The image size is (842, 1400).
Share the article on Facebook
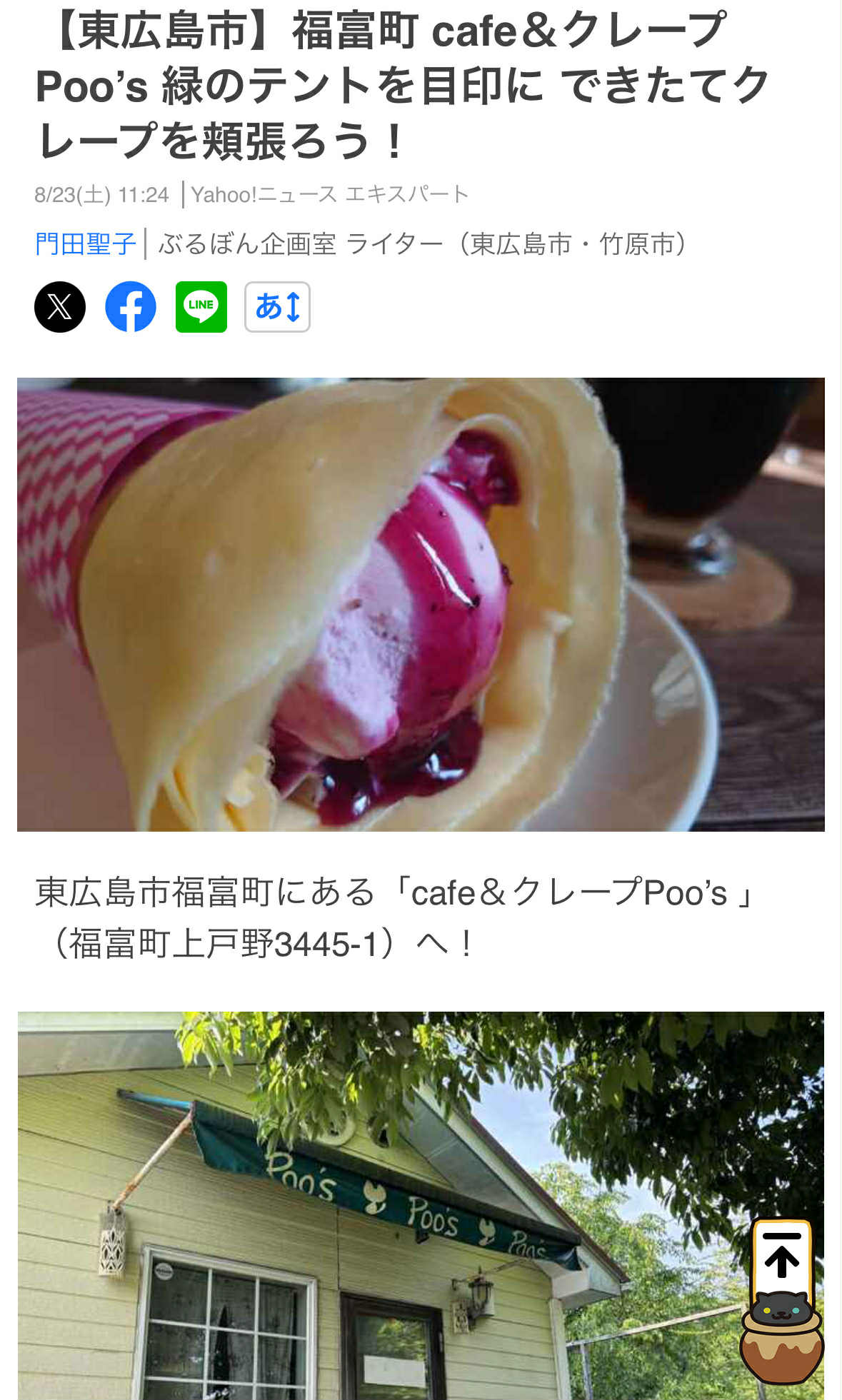tap(131, 307)
